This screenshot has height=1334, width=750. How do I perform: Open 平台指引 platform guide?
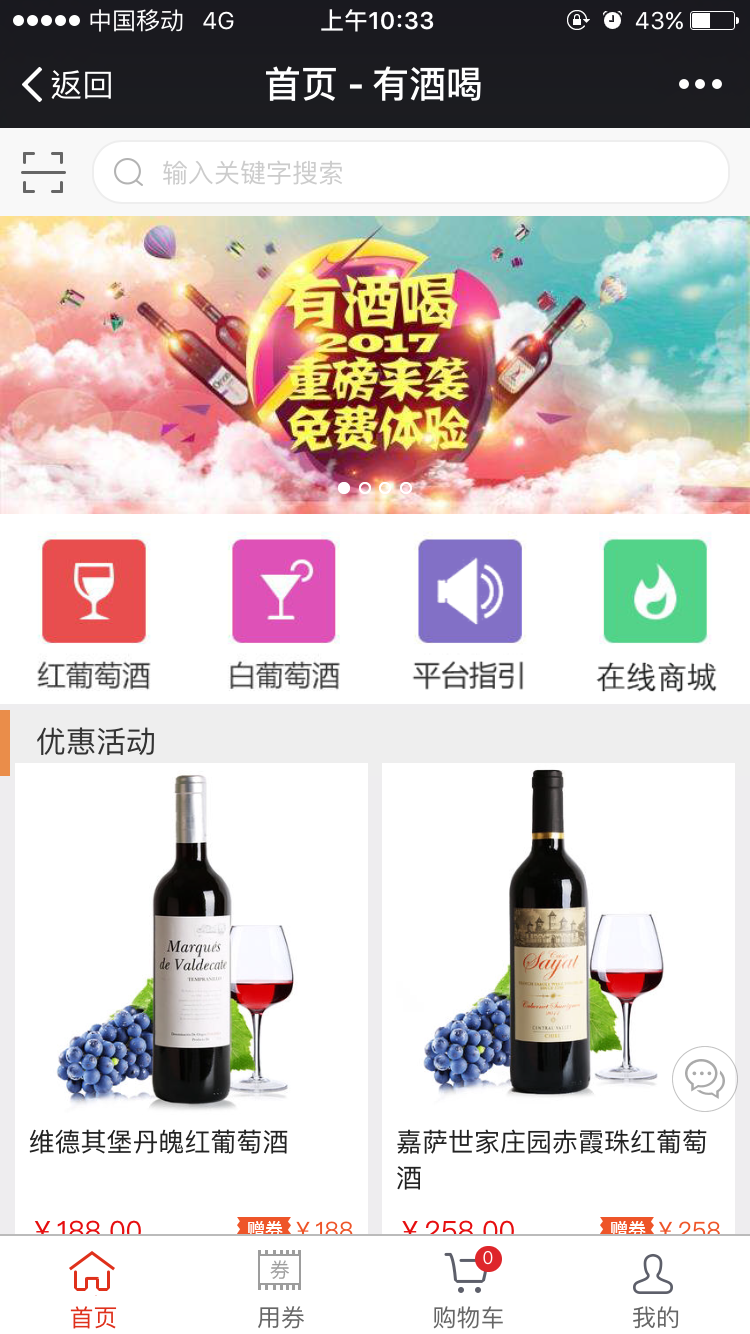point(469,613)
